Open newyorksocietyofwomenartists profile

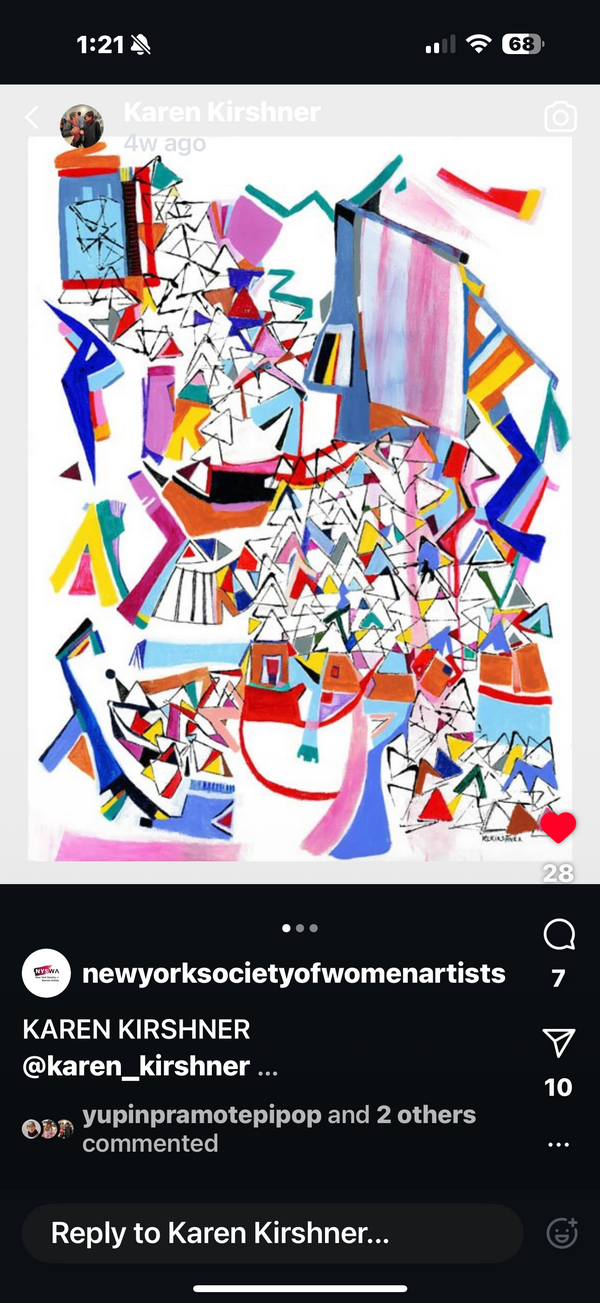(293, 973)
